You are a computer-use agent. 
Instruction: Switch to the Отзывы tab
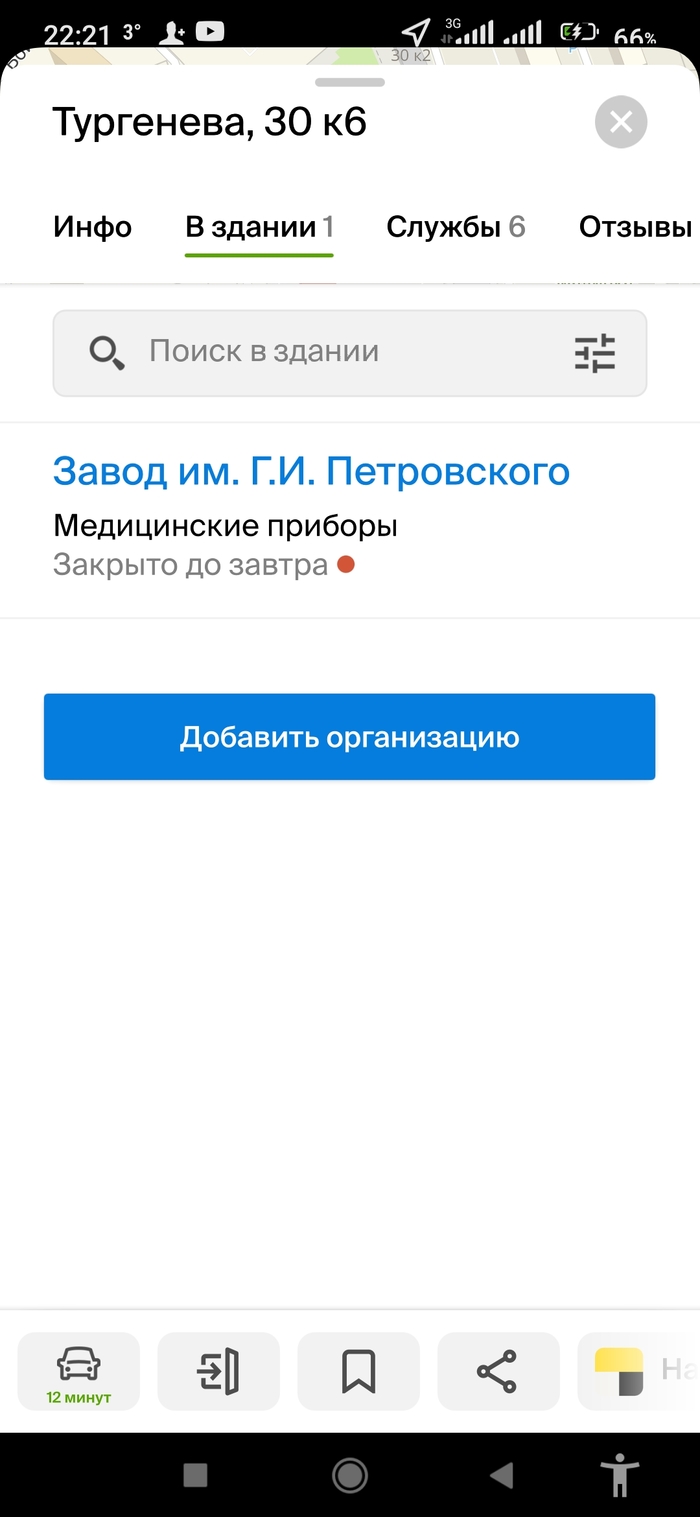click(x=635, y=227)
